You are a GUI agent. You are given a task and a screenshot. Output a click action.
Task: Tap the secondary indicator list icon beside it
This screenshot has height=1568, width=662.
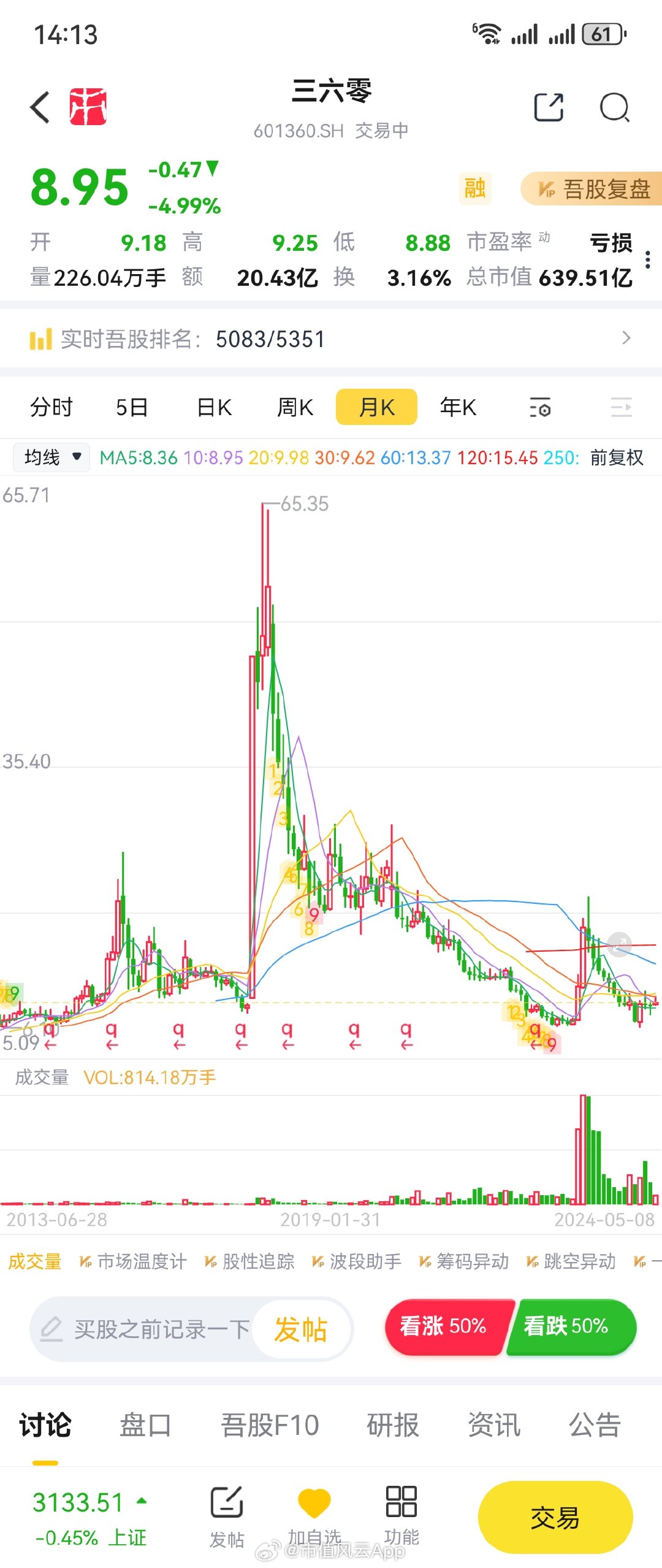(622, 407)
